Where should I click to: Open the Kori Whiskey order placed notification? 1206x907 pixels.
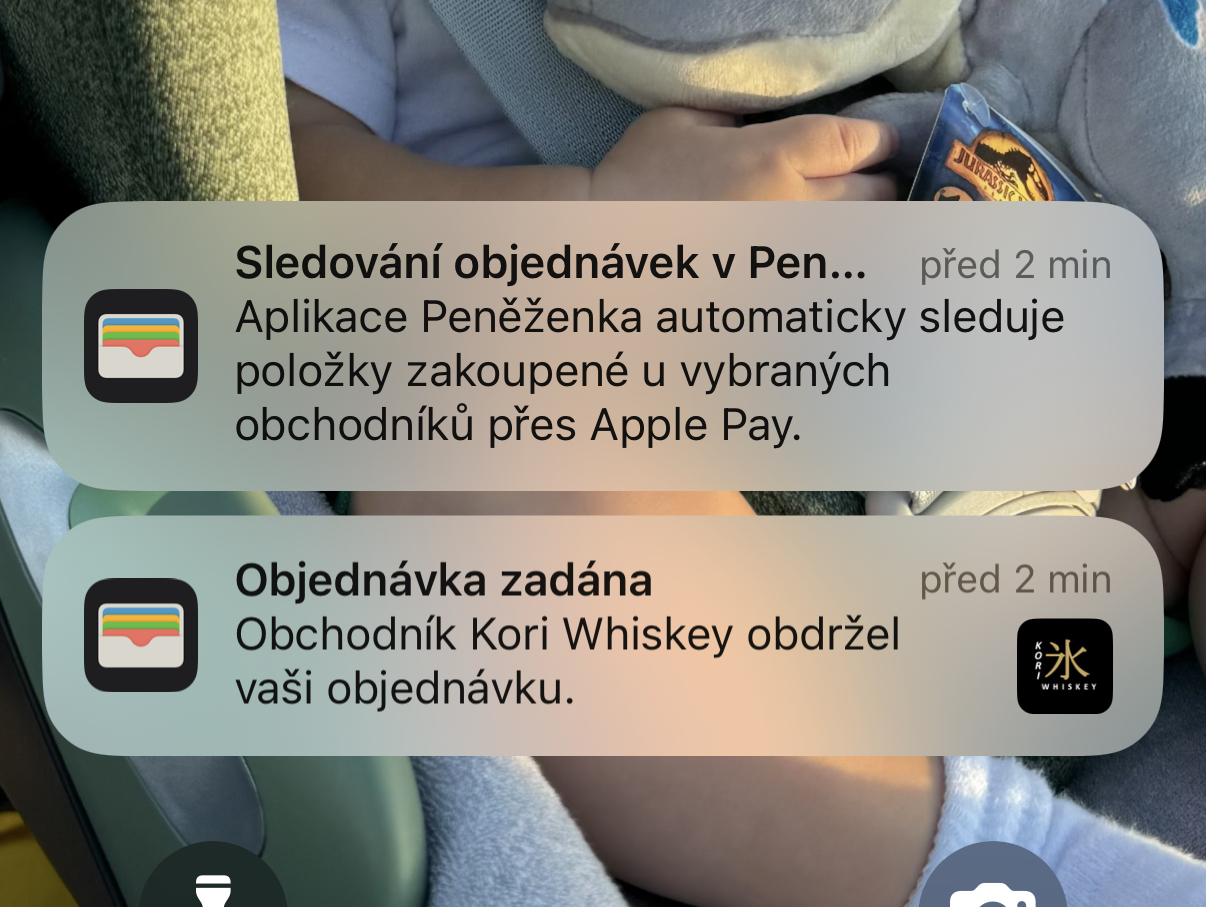pyautogui.click(x=600, y=635)
